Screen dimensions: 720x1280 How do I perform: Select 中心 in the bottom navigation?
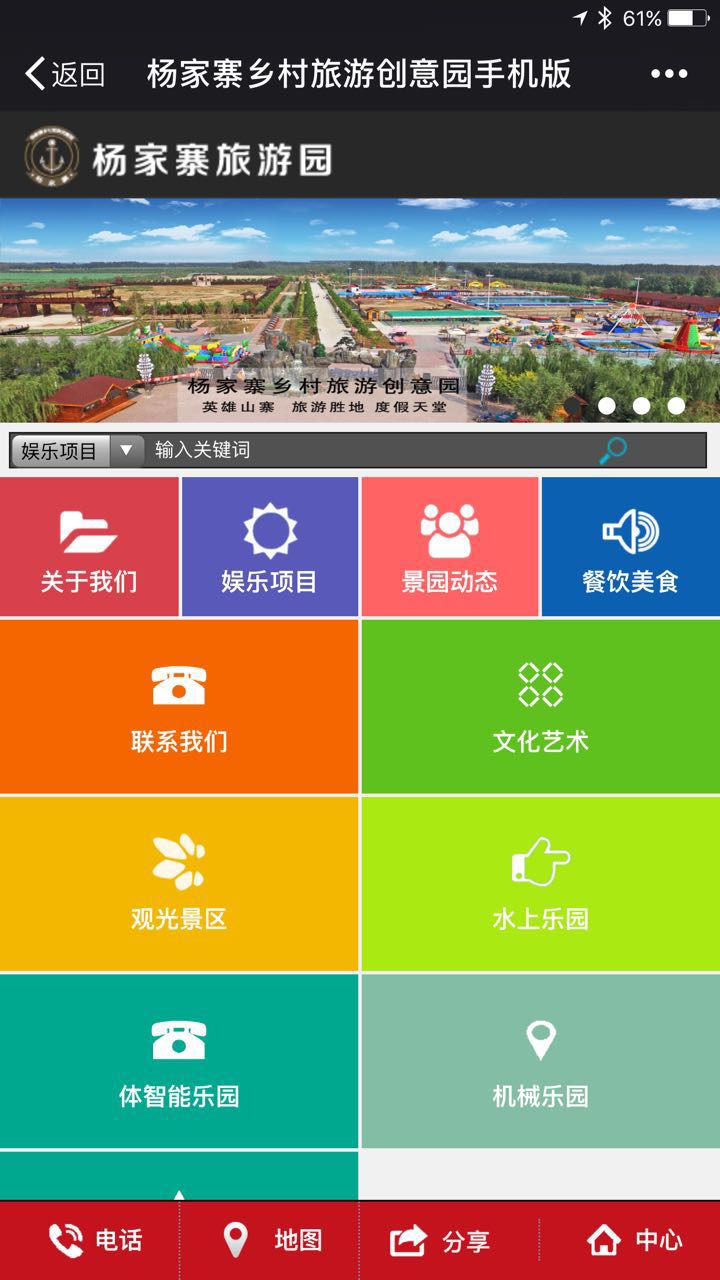630,1238
